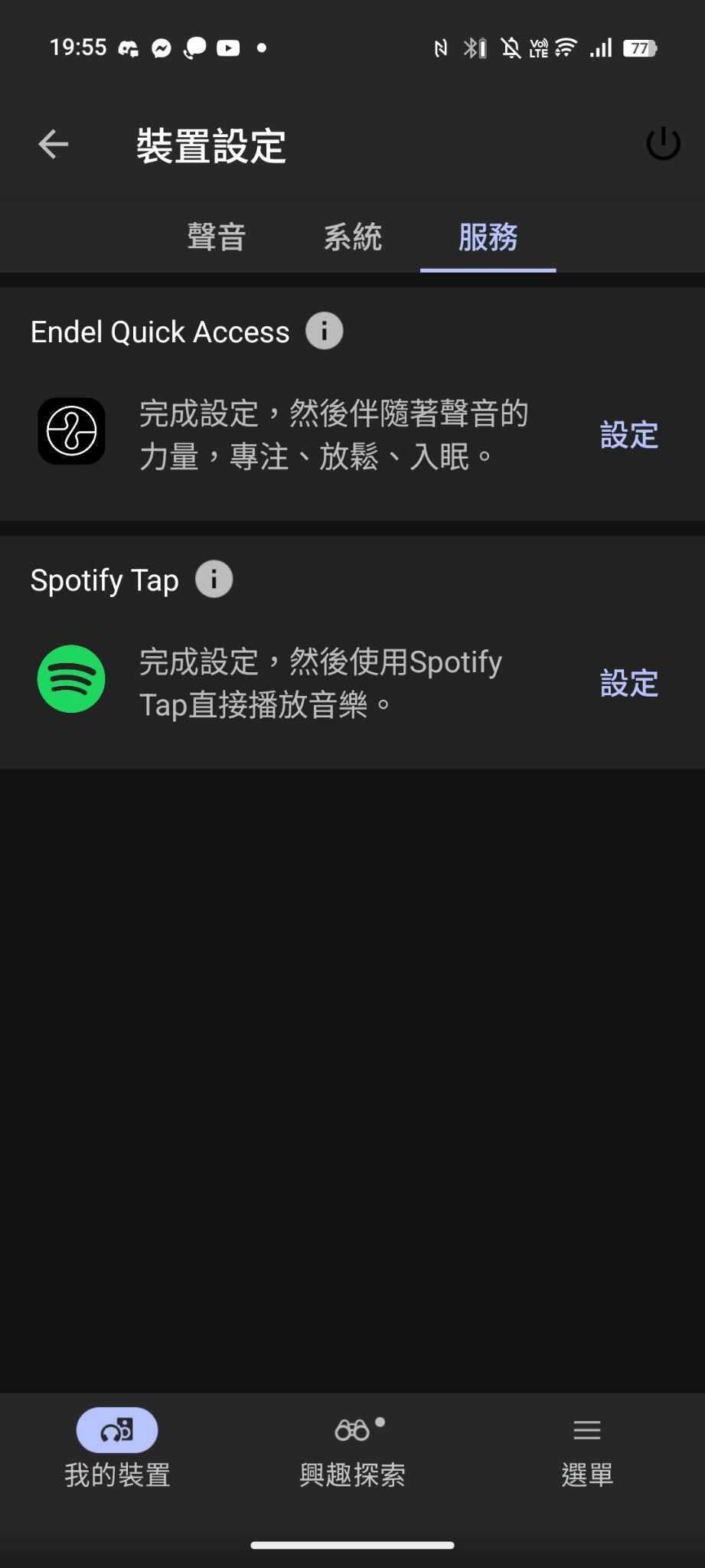Open info for Endel Quick Access

point(325,332)
